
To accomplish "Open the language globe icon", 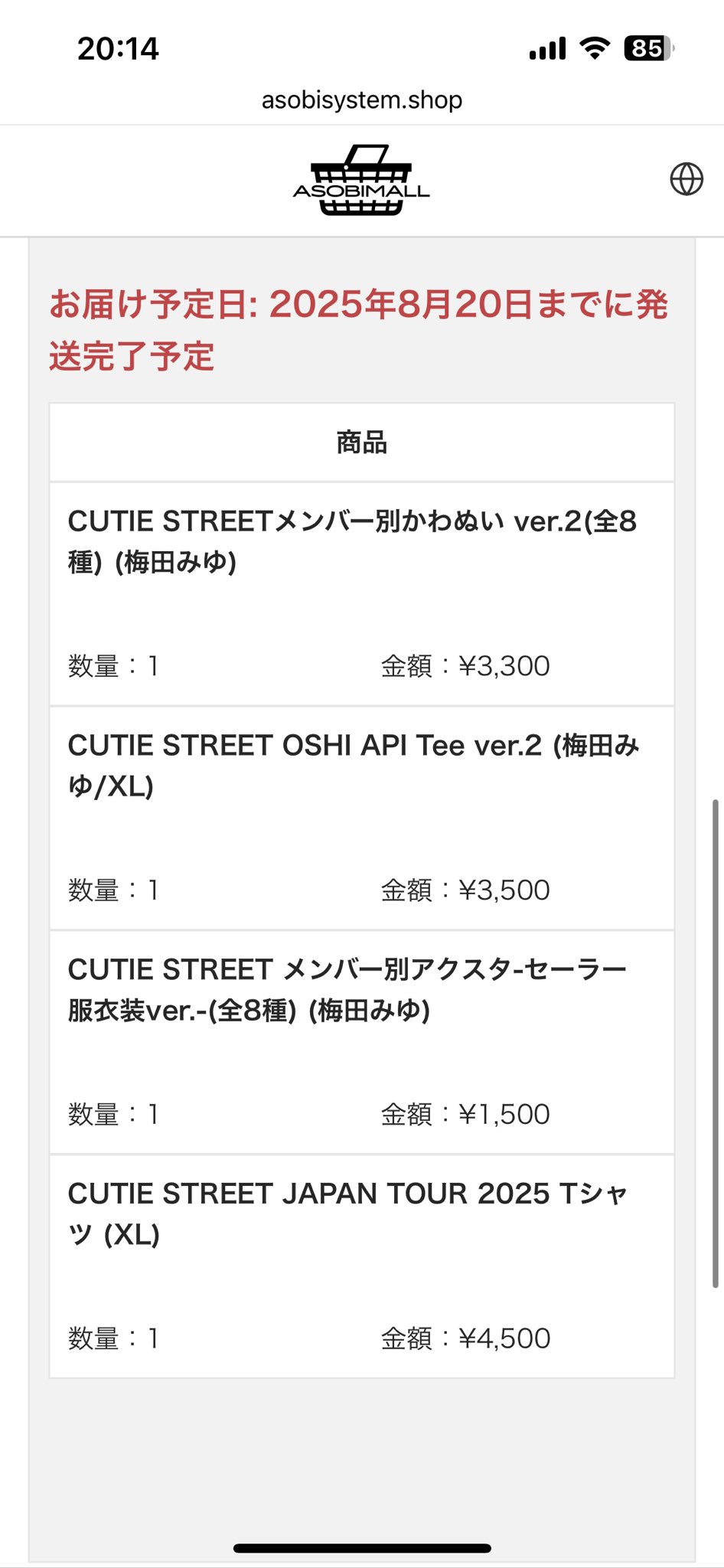I will coord(686,180).
